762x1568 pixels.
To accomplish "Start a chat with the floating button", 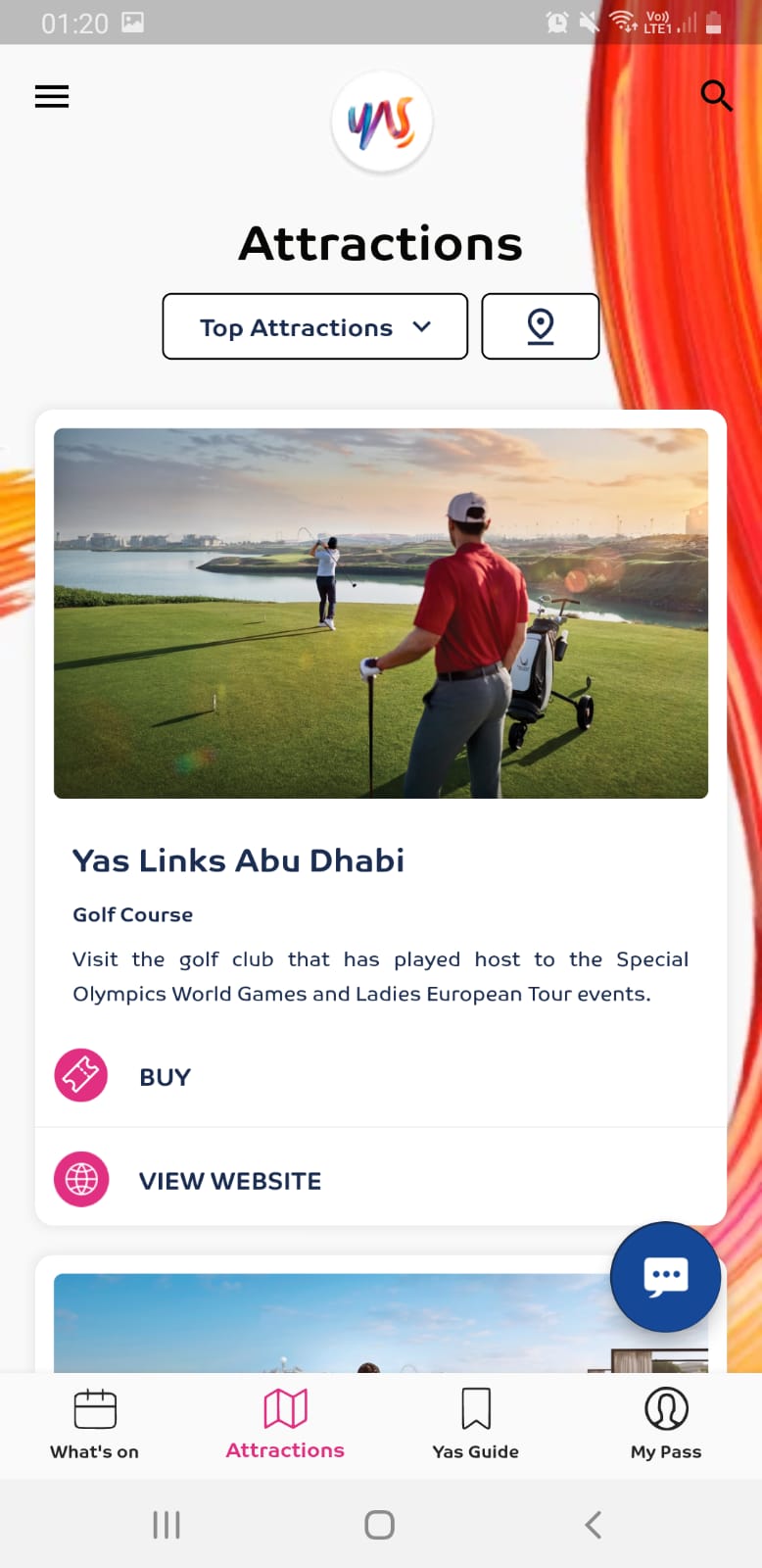I will tap(665, 1276).
